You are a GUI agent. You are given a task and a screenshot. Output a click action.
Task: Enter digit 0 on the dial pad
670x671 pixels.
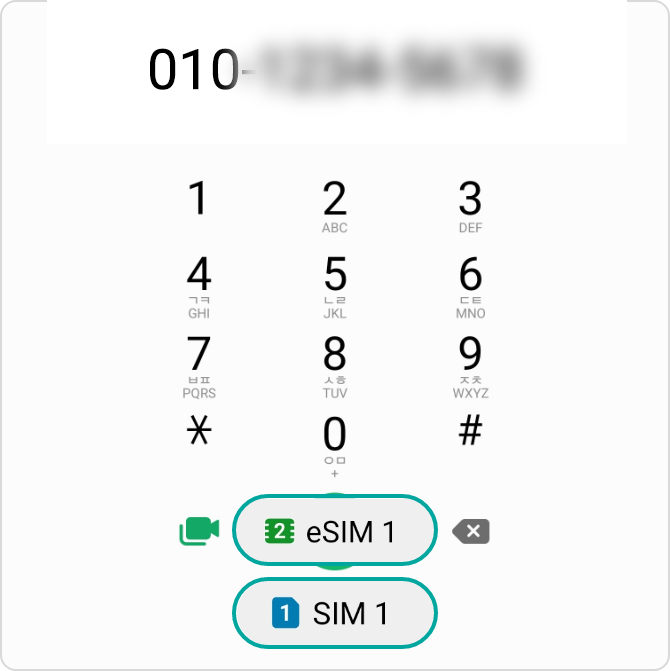(x=335, y=444)
